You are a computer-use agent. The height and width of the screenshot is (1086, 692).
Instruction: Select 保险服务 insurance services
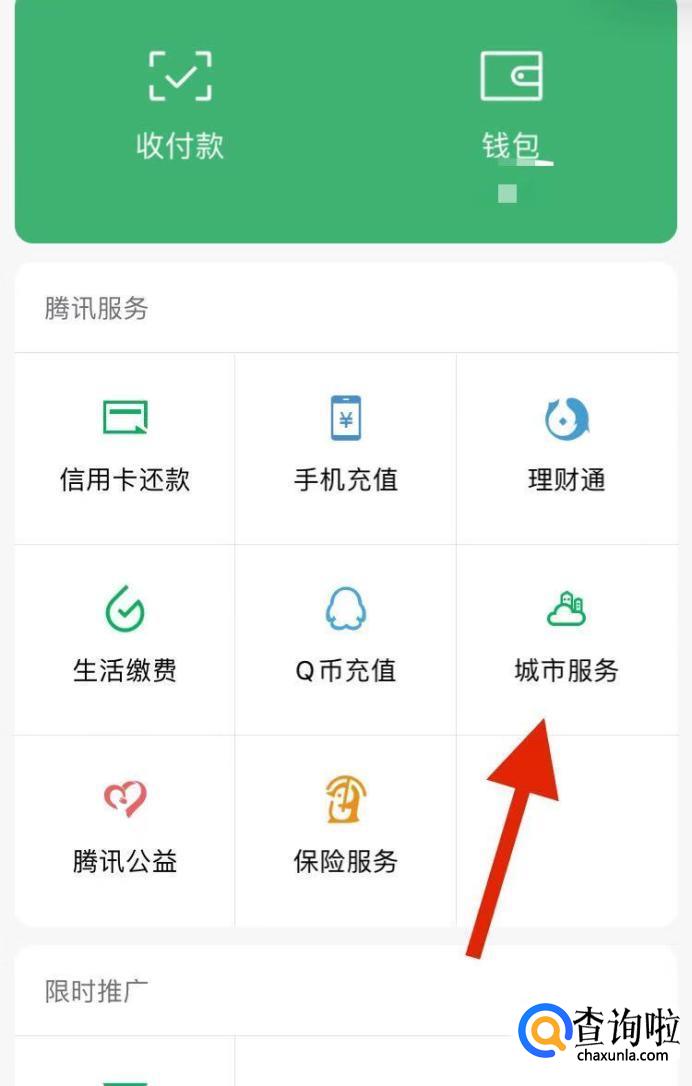click(x=346, y=831)
